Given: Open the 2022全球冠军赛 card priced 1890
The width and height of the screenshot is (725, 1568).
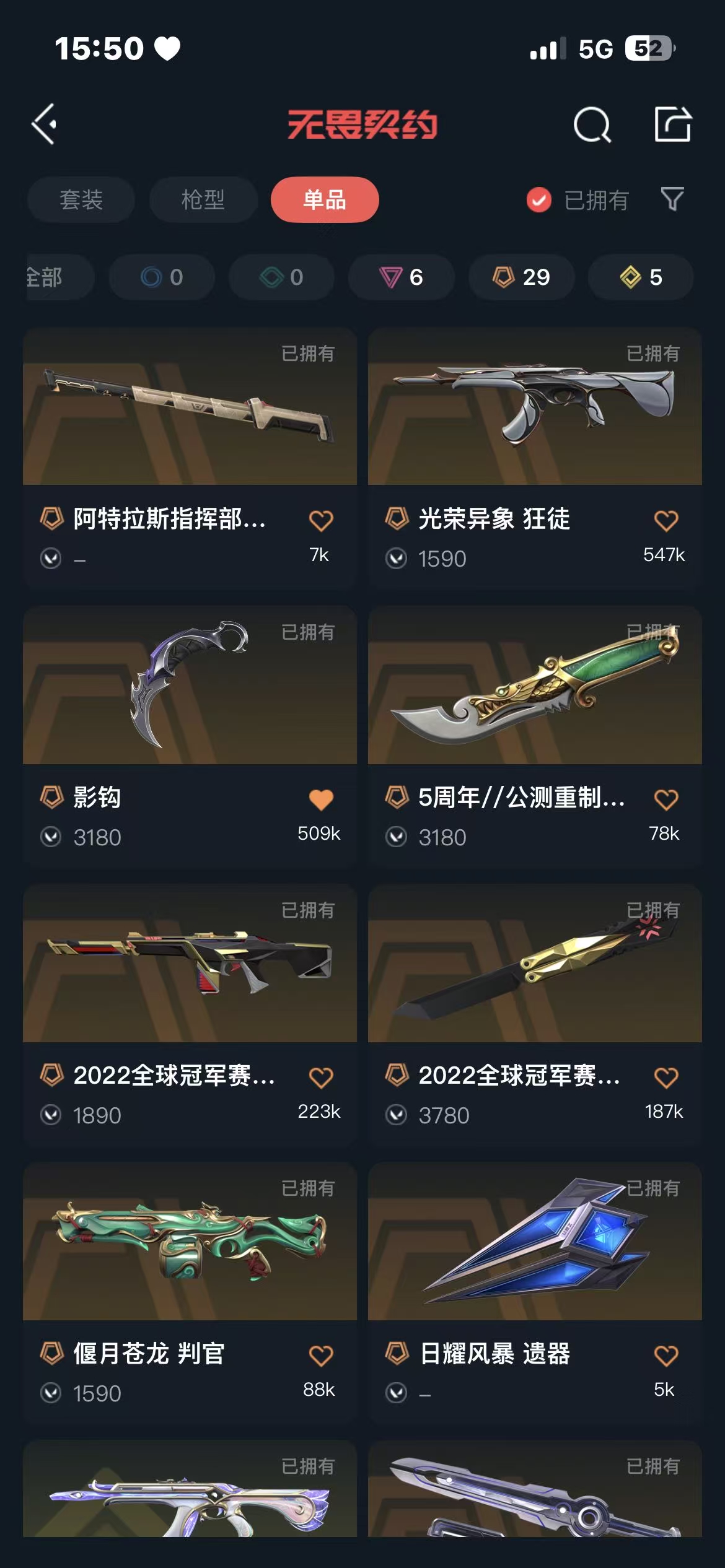Looking at the screenshot, I should pyautogui.click(x=190, y=1014).
